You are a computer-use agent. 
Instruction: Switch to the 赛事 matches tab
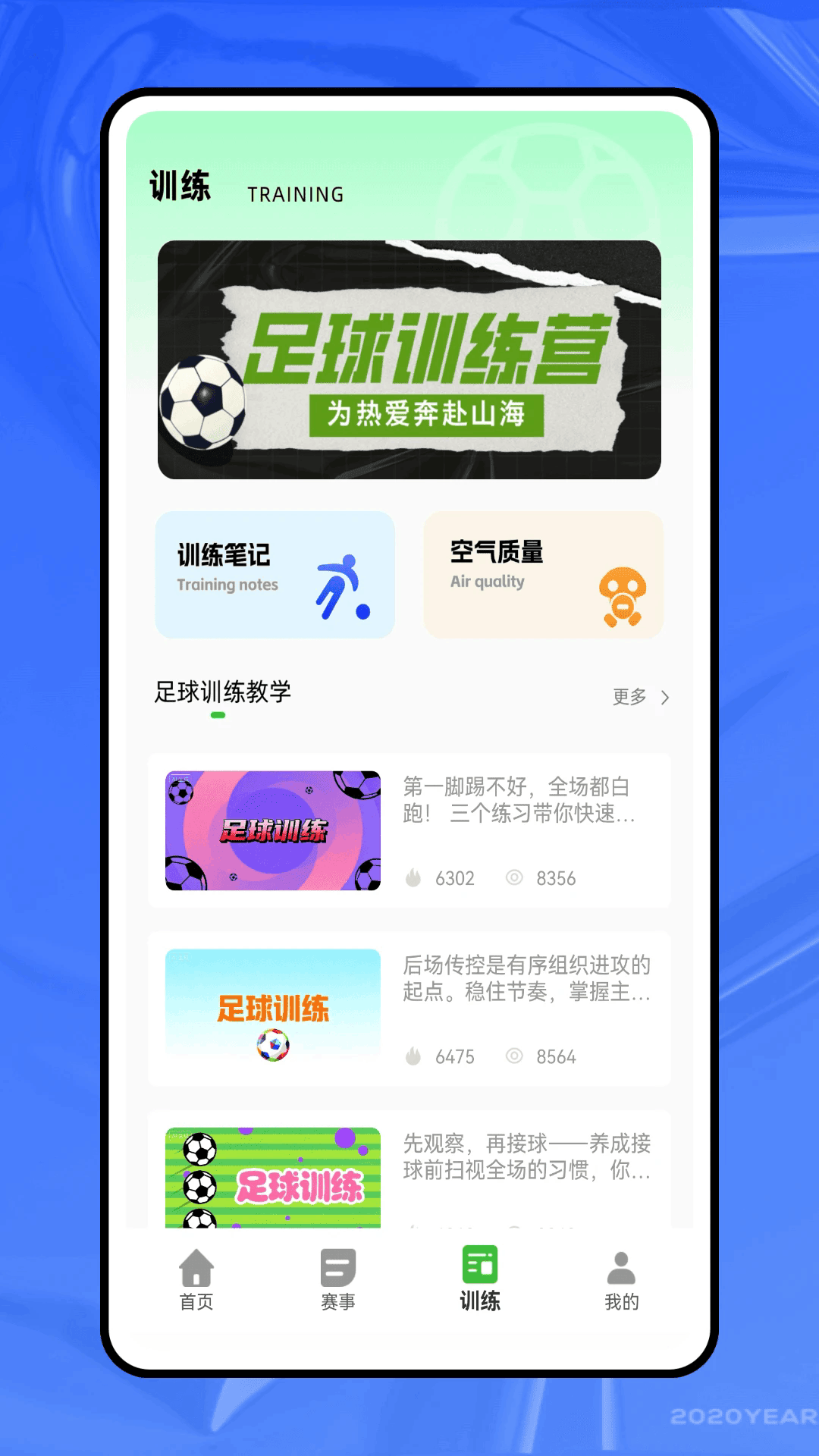(x=338, y=1280)
